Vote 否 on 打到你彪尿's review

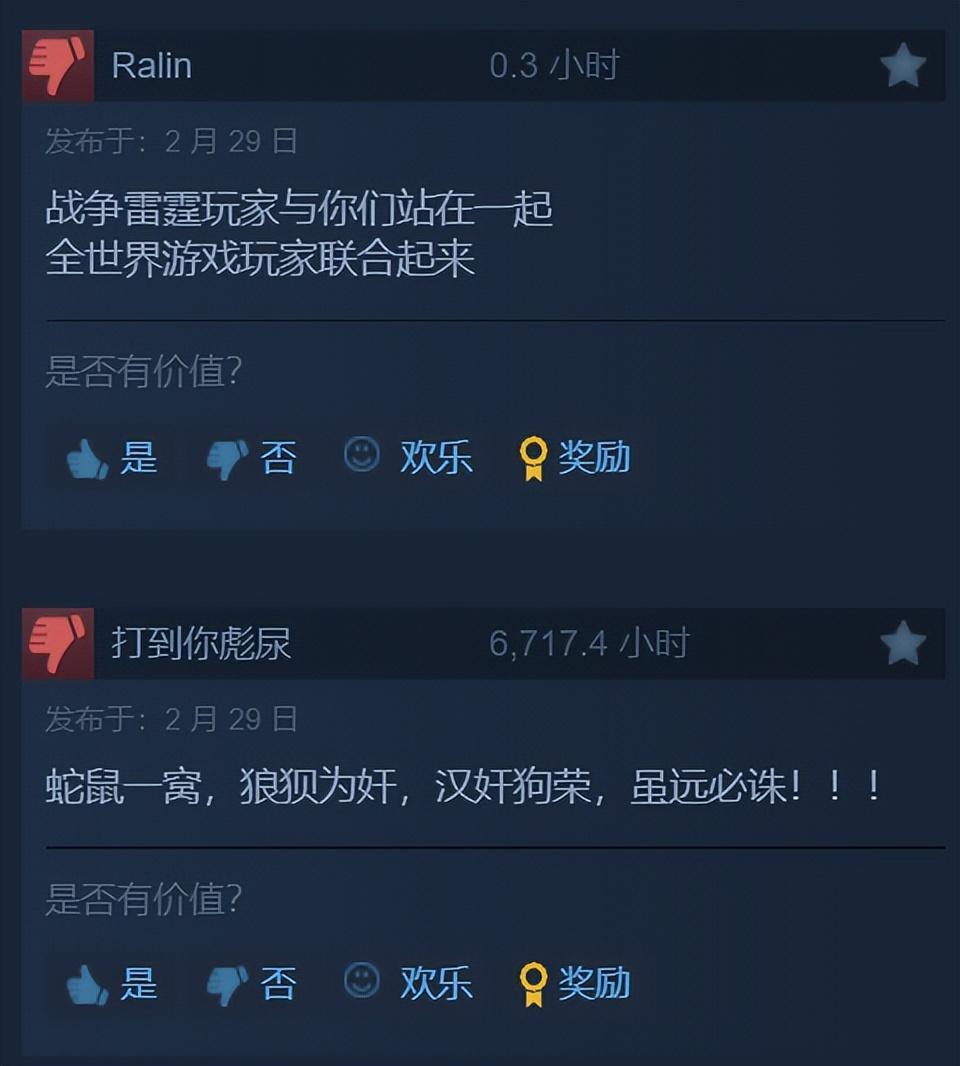tap(252, 984)
